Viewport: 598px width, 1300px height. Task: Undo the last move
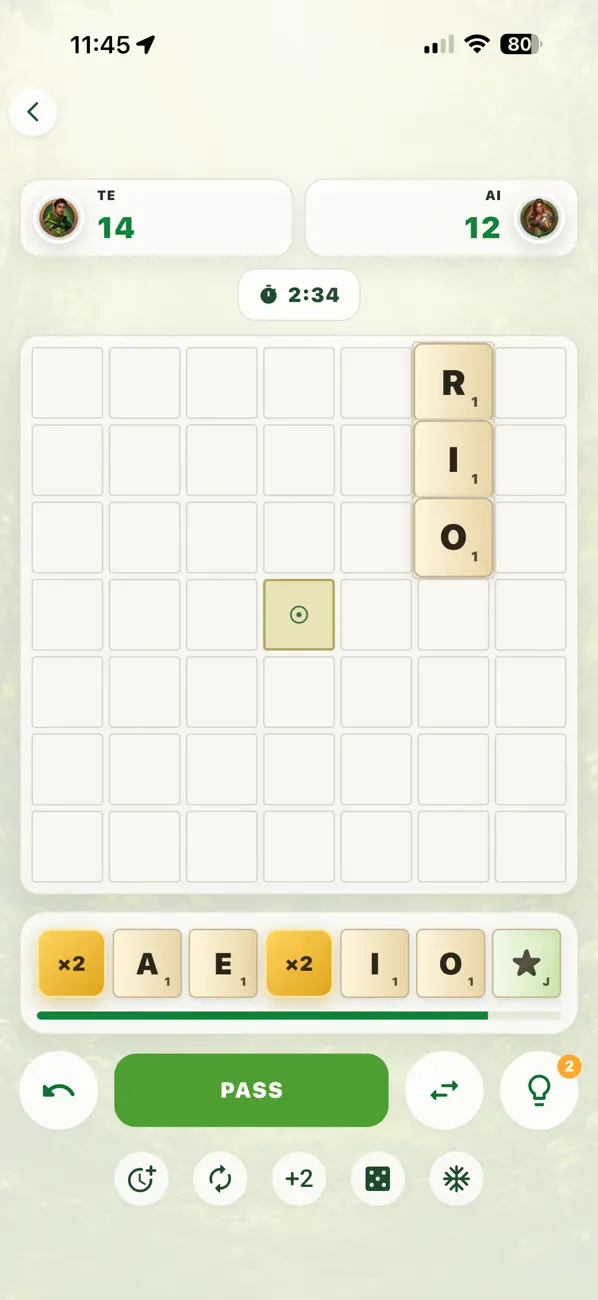click(x=59, y=1091)
